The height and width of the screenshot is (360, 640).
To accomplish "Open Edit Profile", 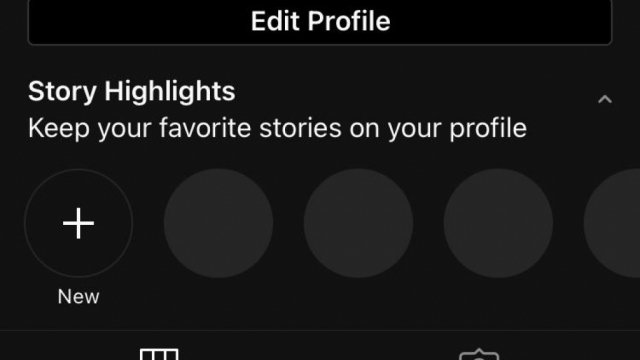I will [320, 21].
